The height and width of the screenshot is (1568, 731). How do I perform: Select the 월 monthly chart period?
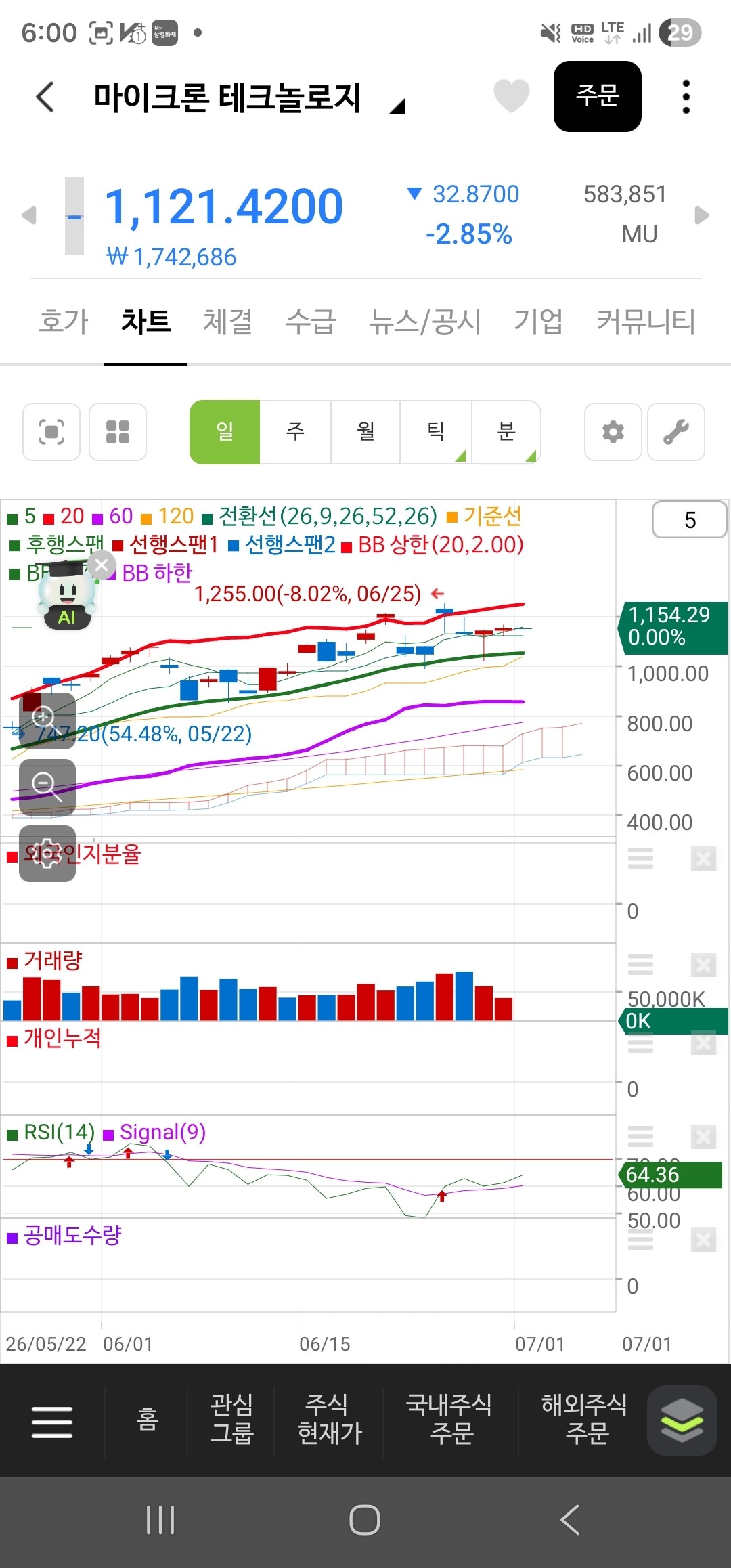(365, 432)
